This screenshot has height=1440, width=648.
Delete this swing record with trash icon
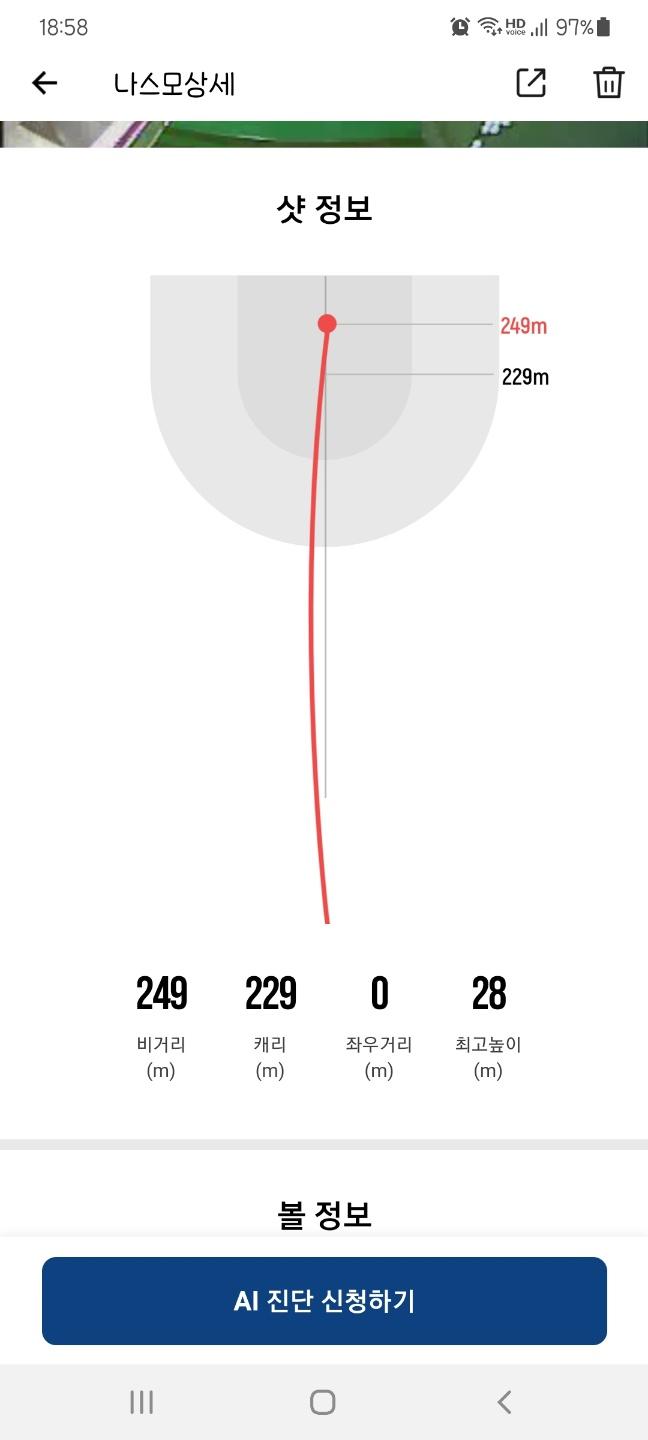[608, 83]
